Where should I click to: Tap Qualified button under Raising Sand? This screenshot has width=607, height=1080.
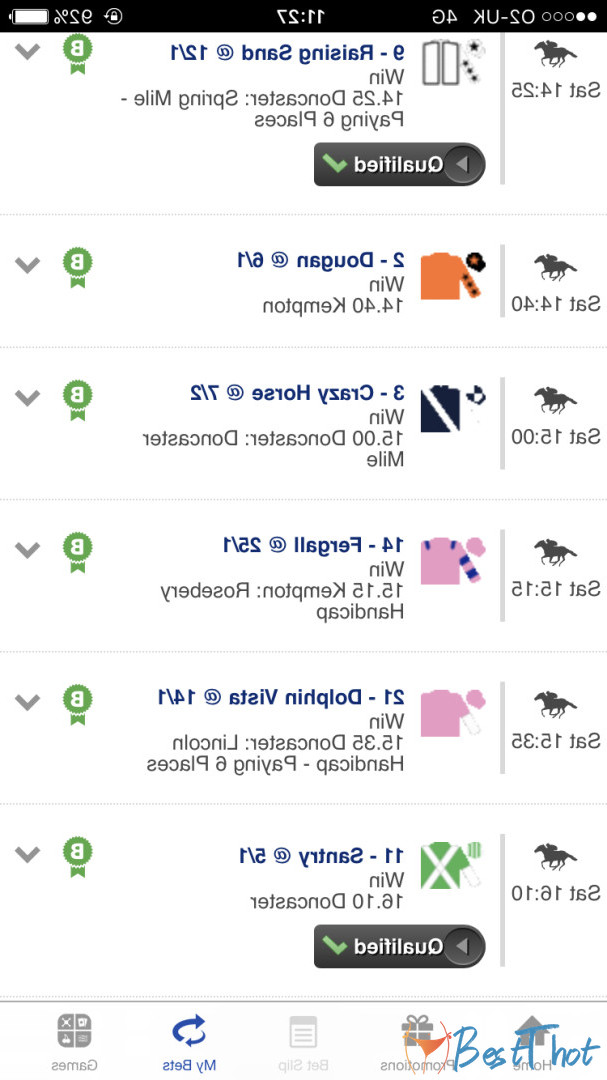coord(399,165)
